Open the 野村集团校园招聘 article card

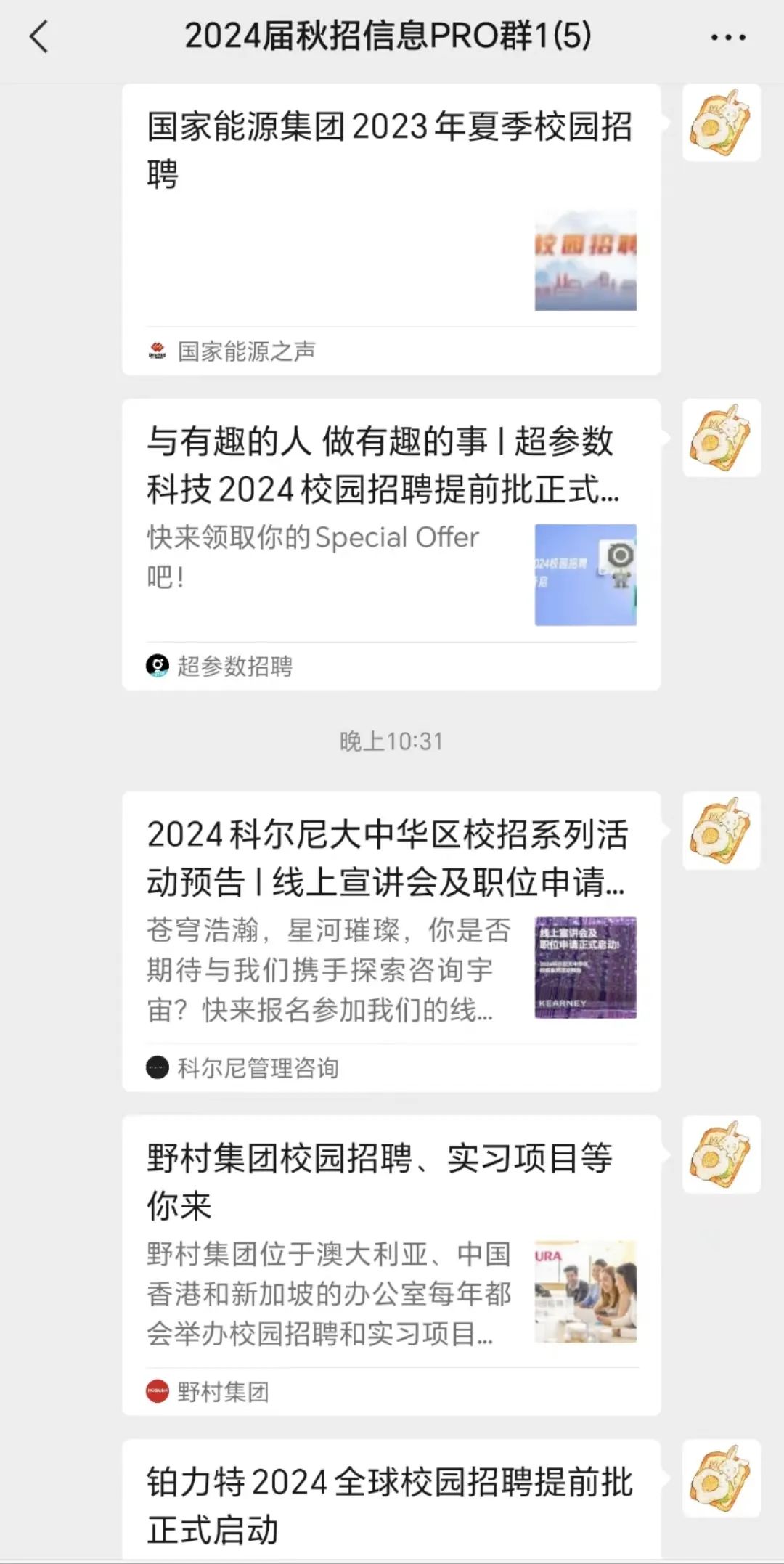click(391, 1265)
